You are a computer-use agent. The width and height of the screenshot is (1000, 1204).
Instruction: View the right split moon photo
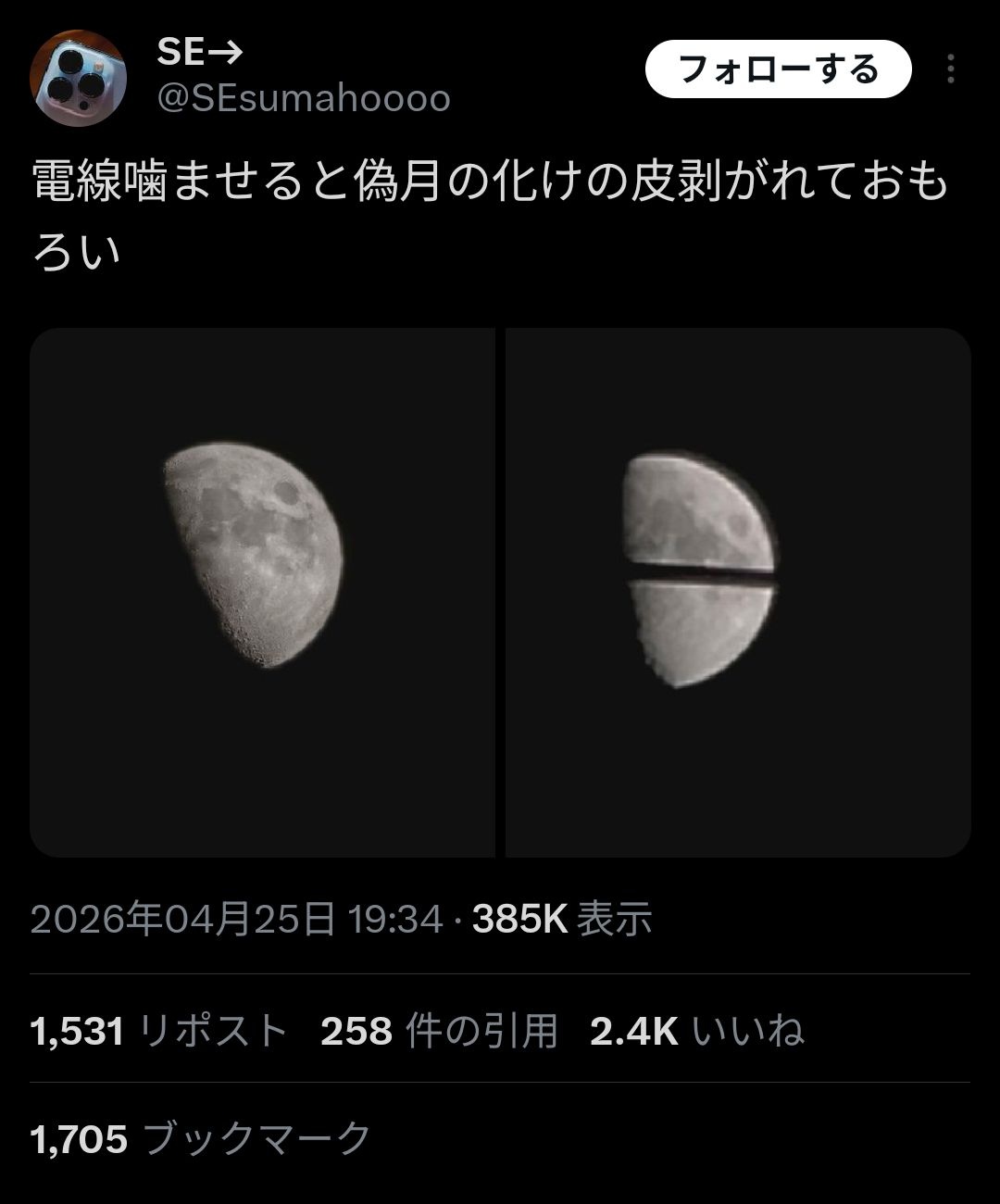738,593
